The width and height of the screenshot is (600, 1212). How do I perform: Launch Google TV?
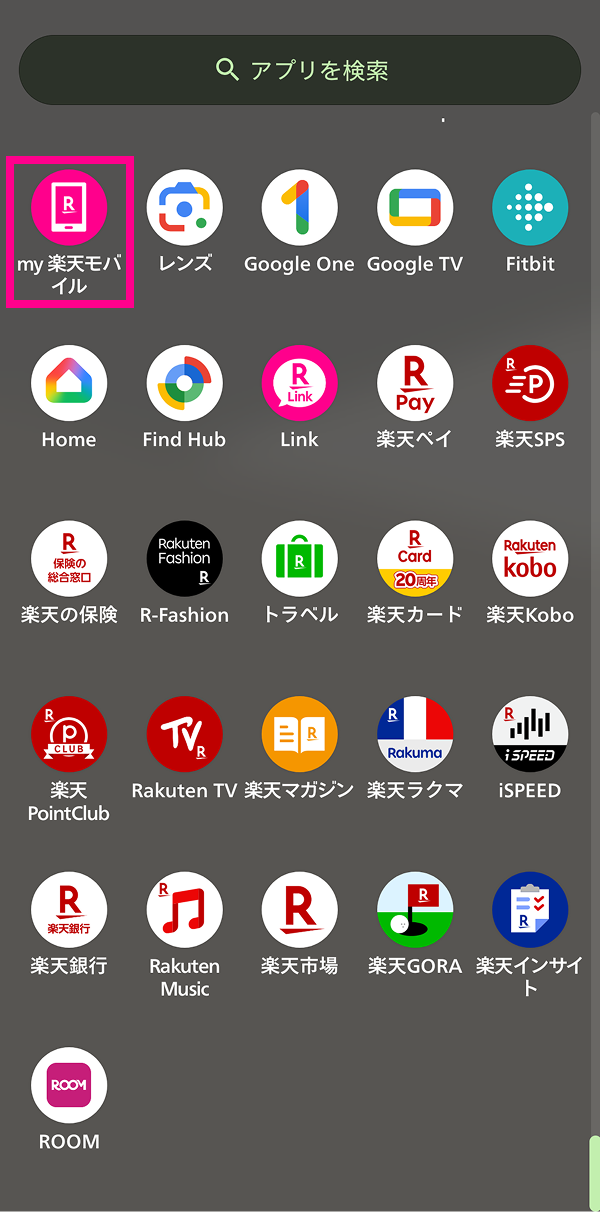(x=415, y=208)
